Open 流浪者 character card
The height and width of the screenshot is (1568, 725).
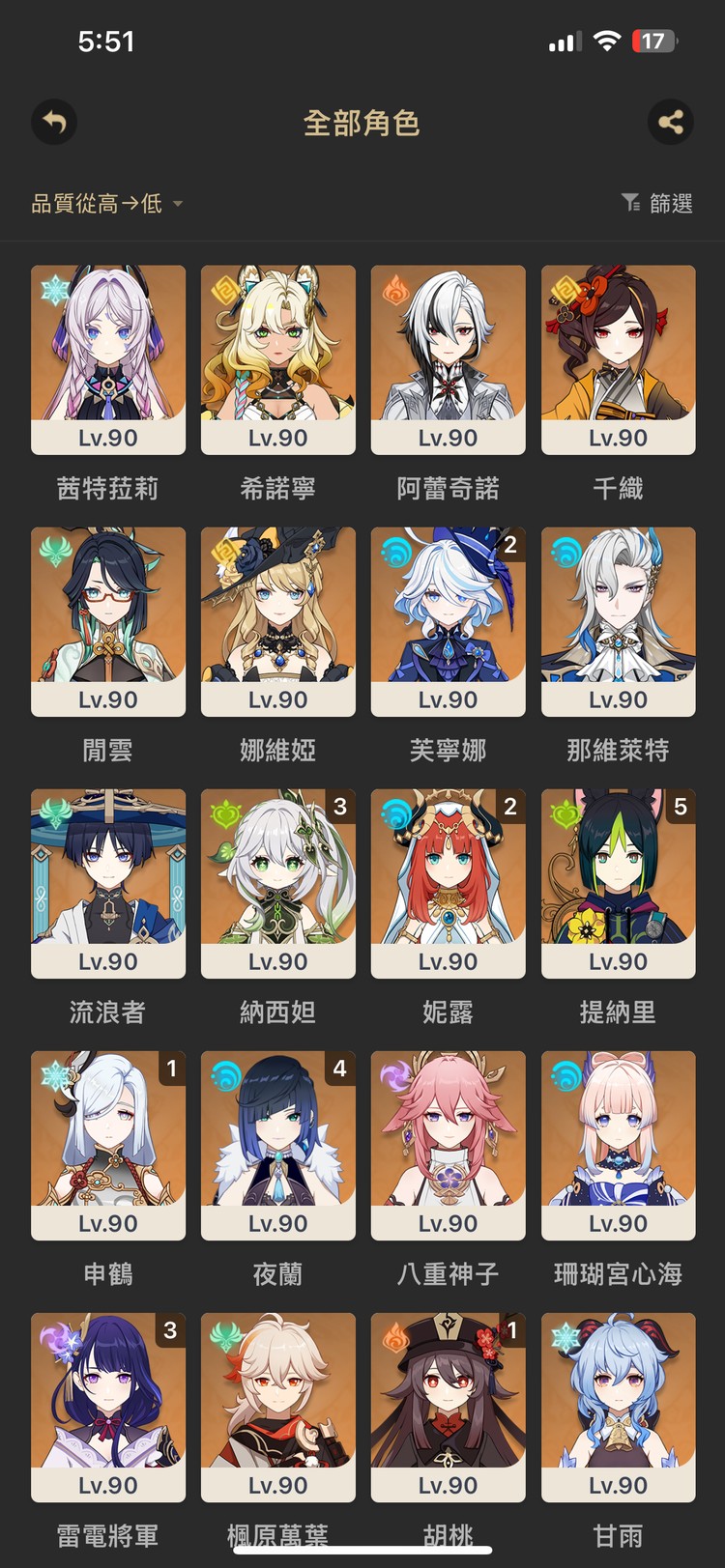(108, 883)
